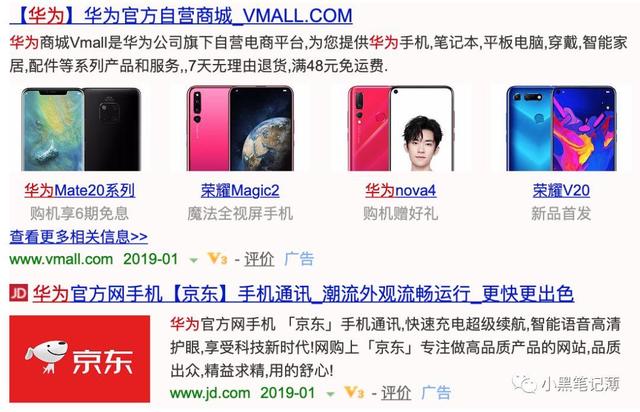Expand the dropdown arrow beside www.vmall.com
640x412 pixels.
(194, 260)
